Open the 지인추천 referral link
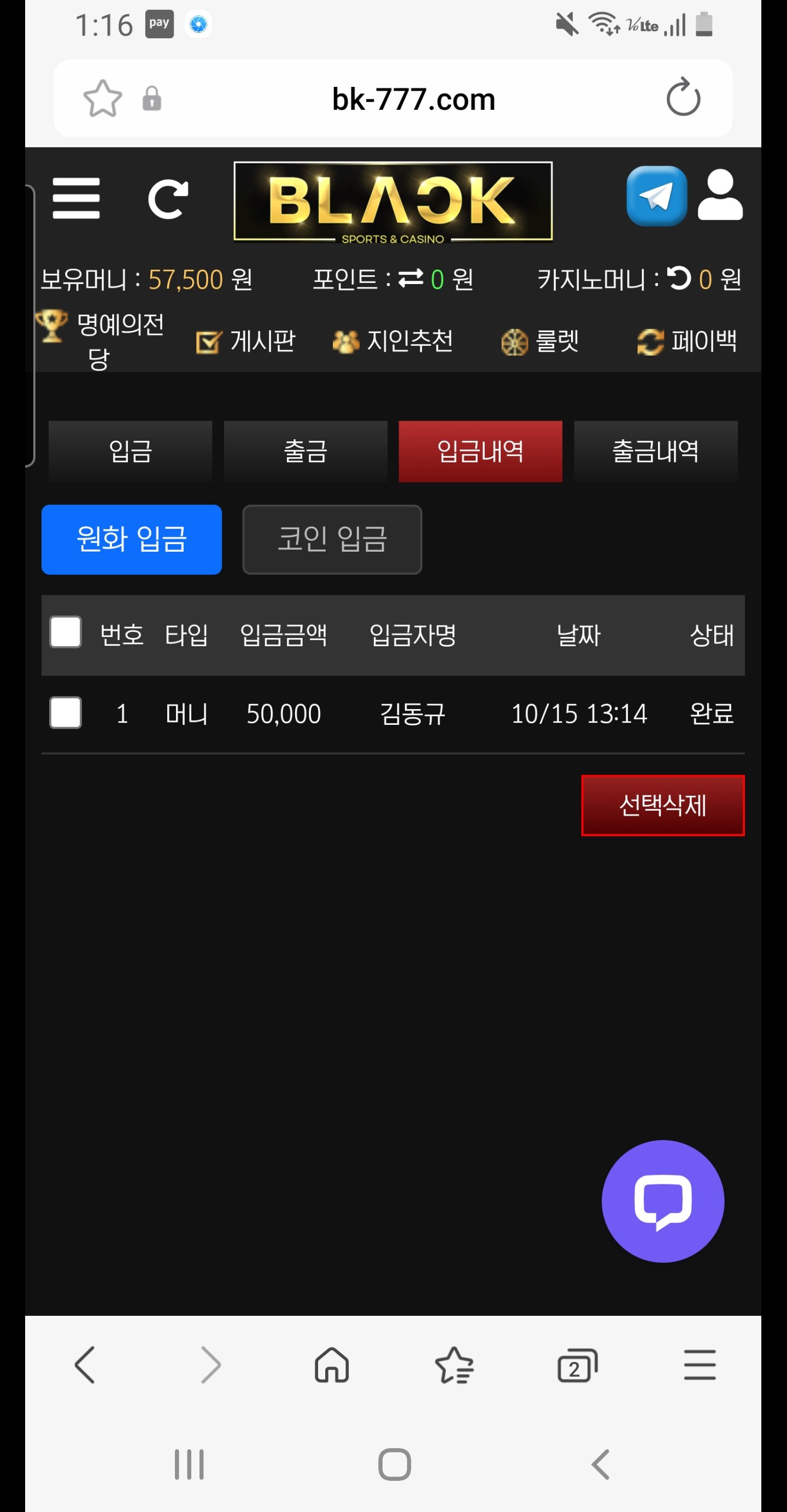 point(393,341)
